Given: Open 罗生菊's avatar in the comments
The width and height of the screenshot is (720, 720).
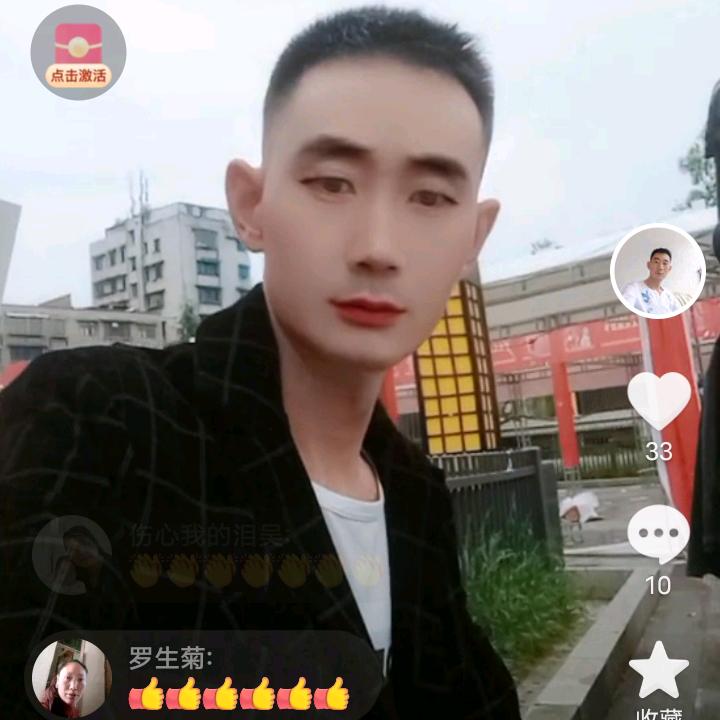Looking at the screenshot, I should (70, 678).
